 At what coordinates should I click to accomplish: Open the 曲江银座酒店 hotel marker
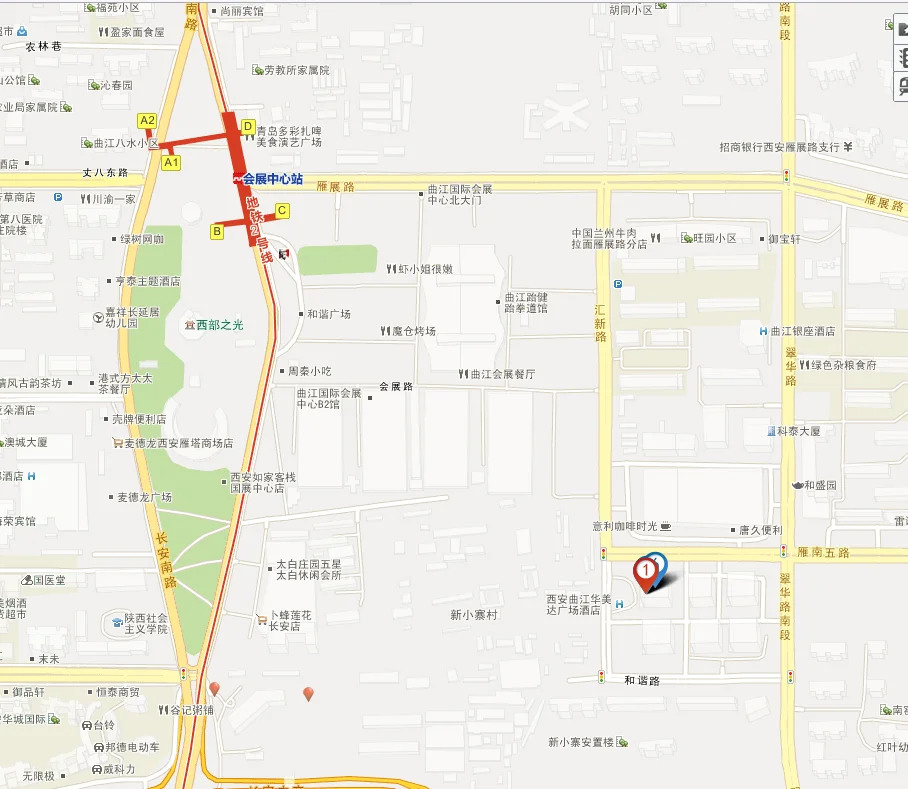click(764, 331)
